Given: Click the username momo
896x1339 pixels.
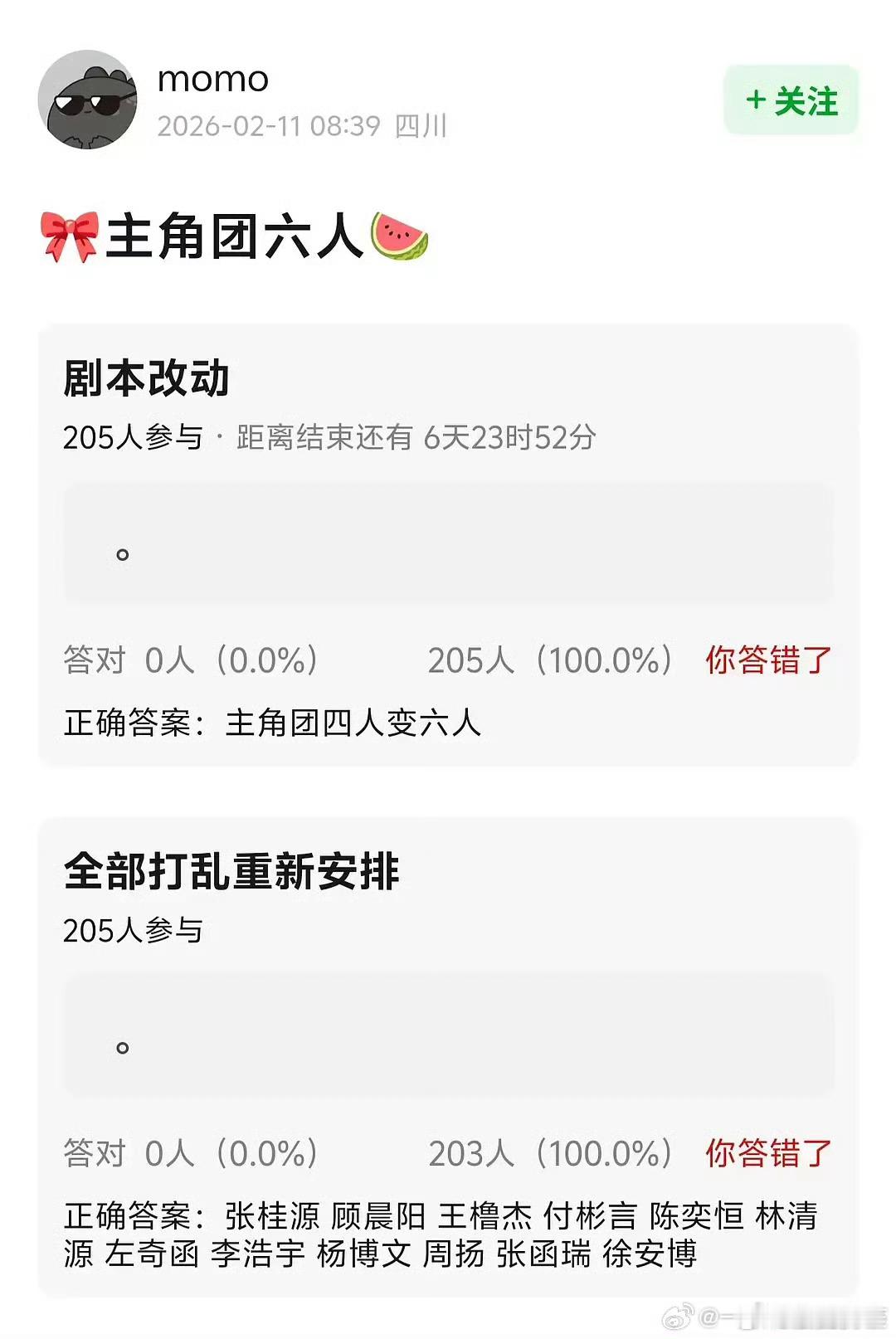Looking at the screenshot, I should [x=212, y=79].
